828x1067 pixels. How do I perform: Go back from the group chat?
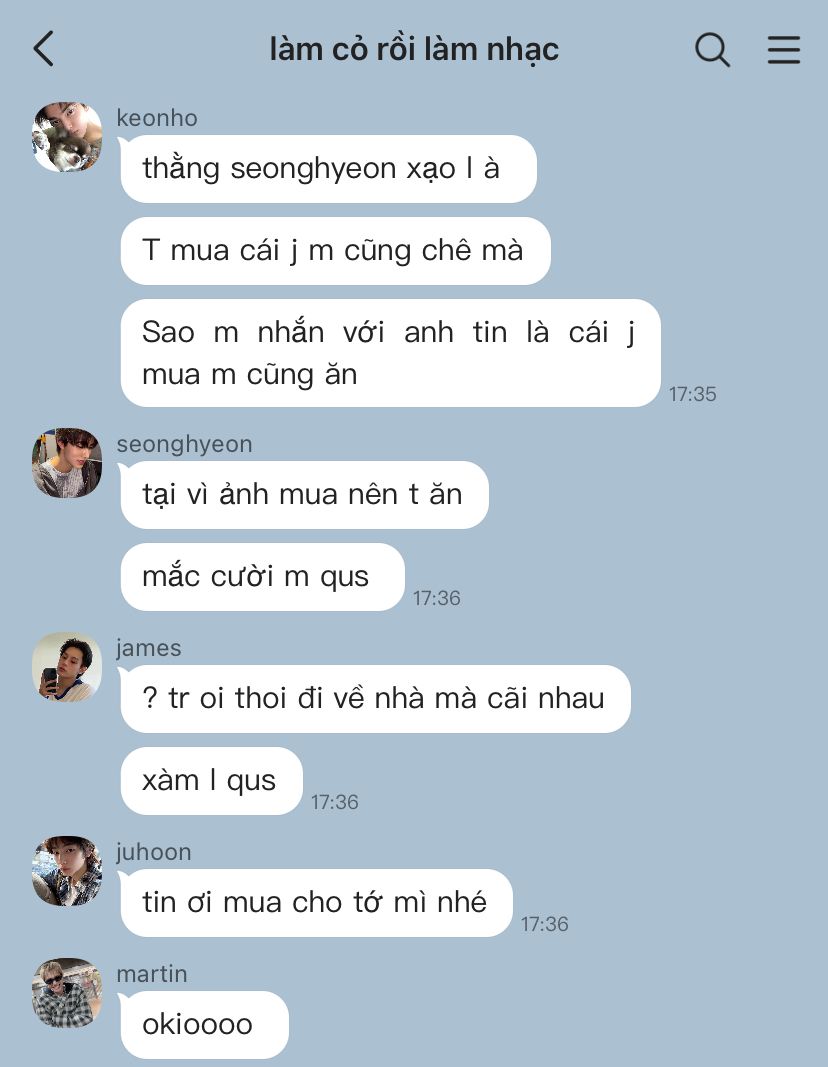(x=44, y=48)
